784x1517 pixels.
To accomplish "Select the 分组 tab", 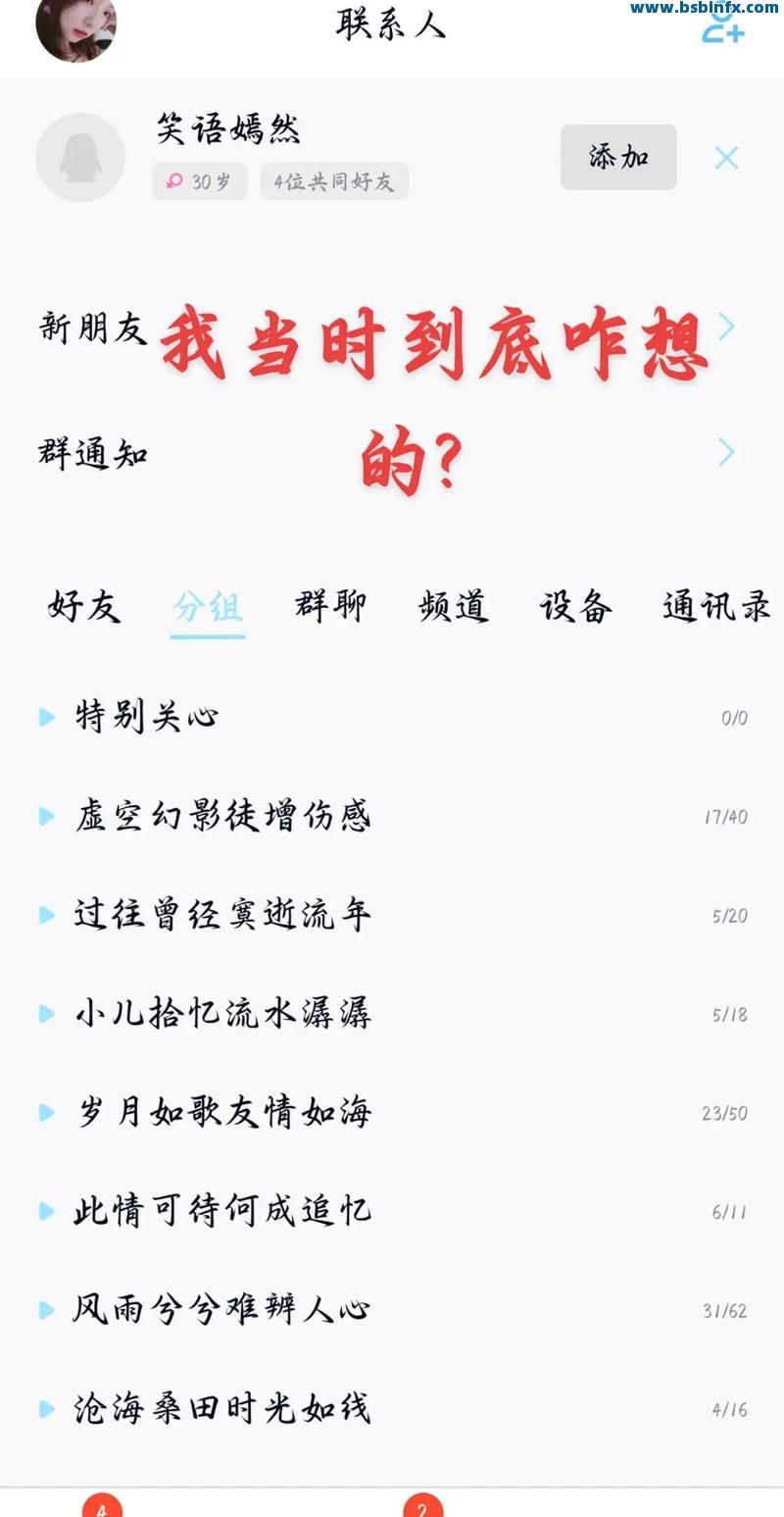I will click(208, 607).
